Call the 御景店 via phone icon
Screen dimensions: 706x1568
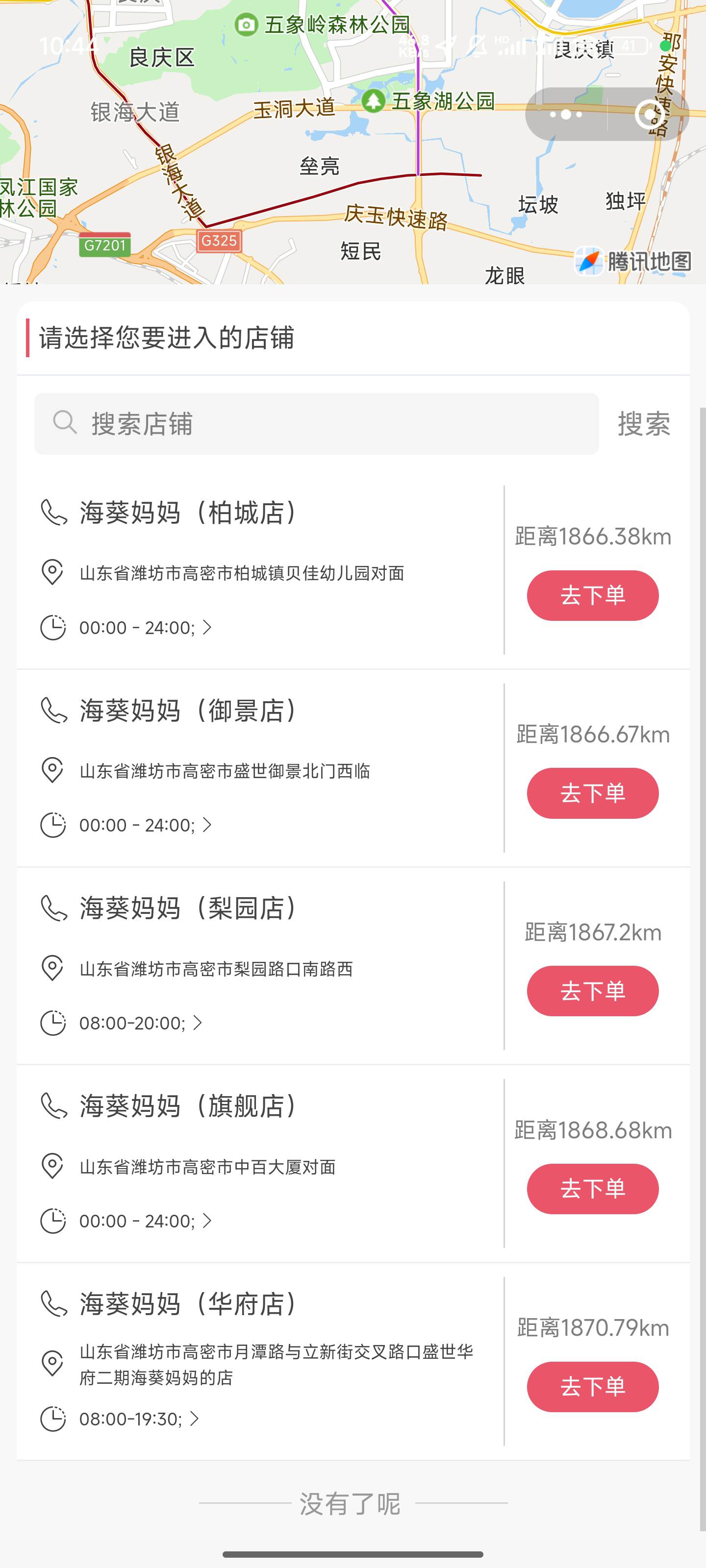53,710
